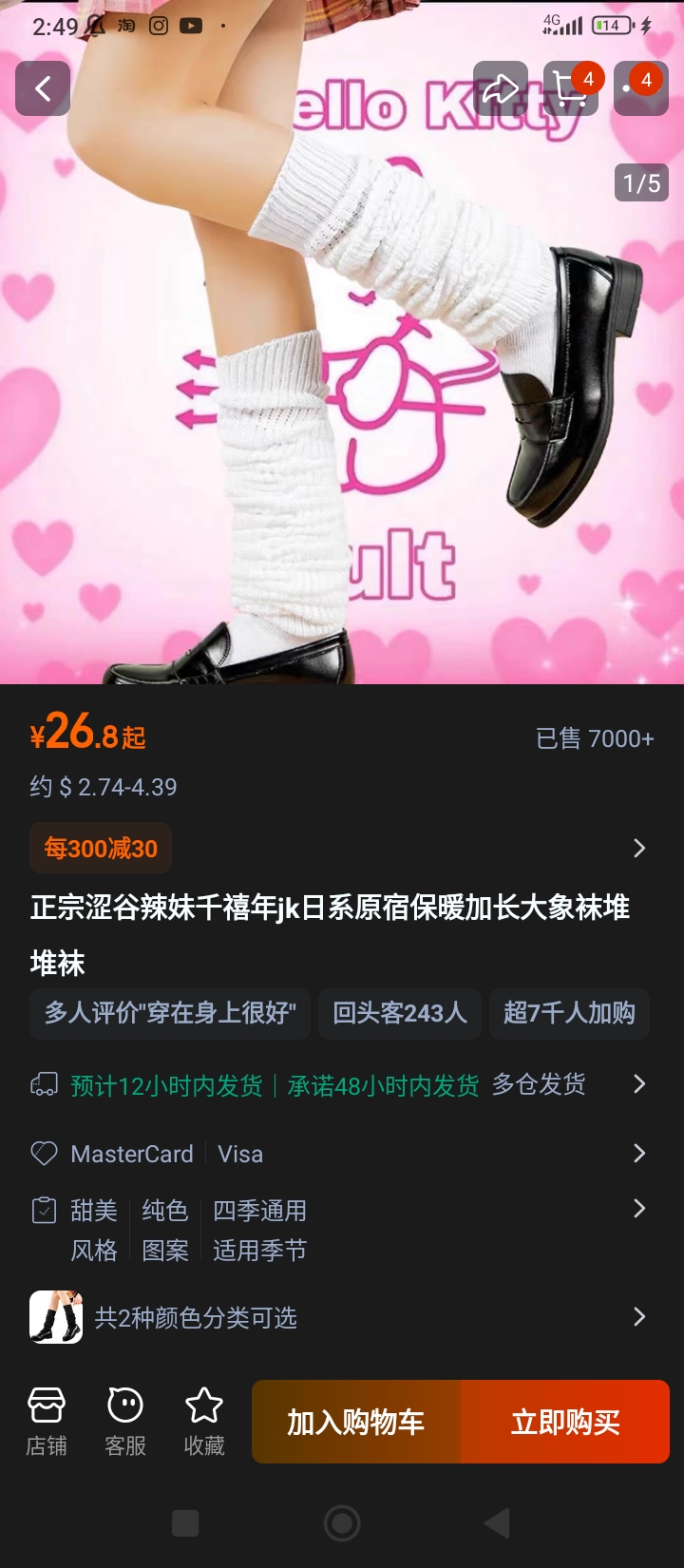The width and height of the screenshot is (684, 1568).
Task: Tap 立即购买 to buy now
Action: (x=565, y=1422)
